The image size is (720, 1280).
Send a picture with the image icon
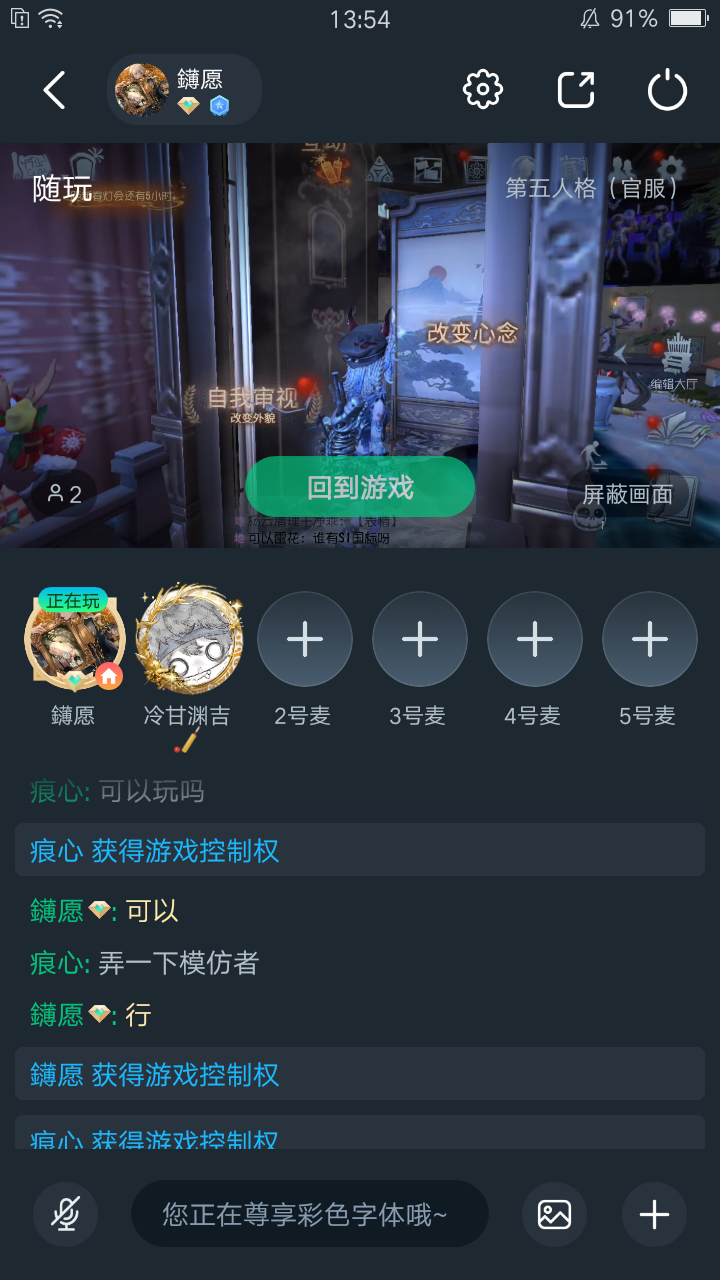pyautogui.click(x=554, y=1214)
